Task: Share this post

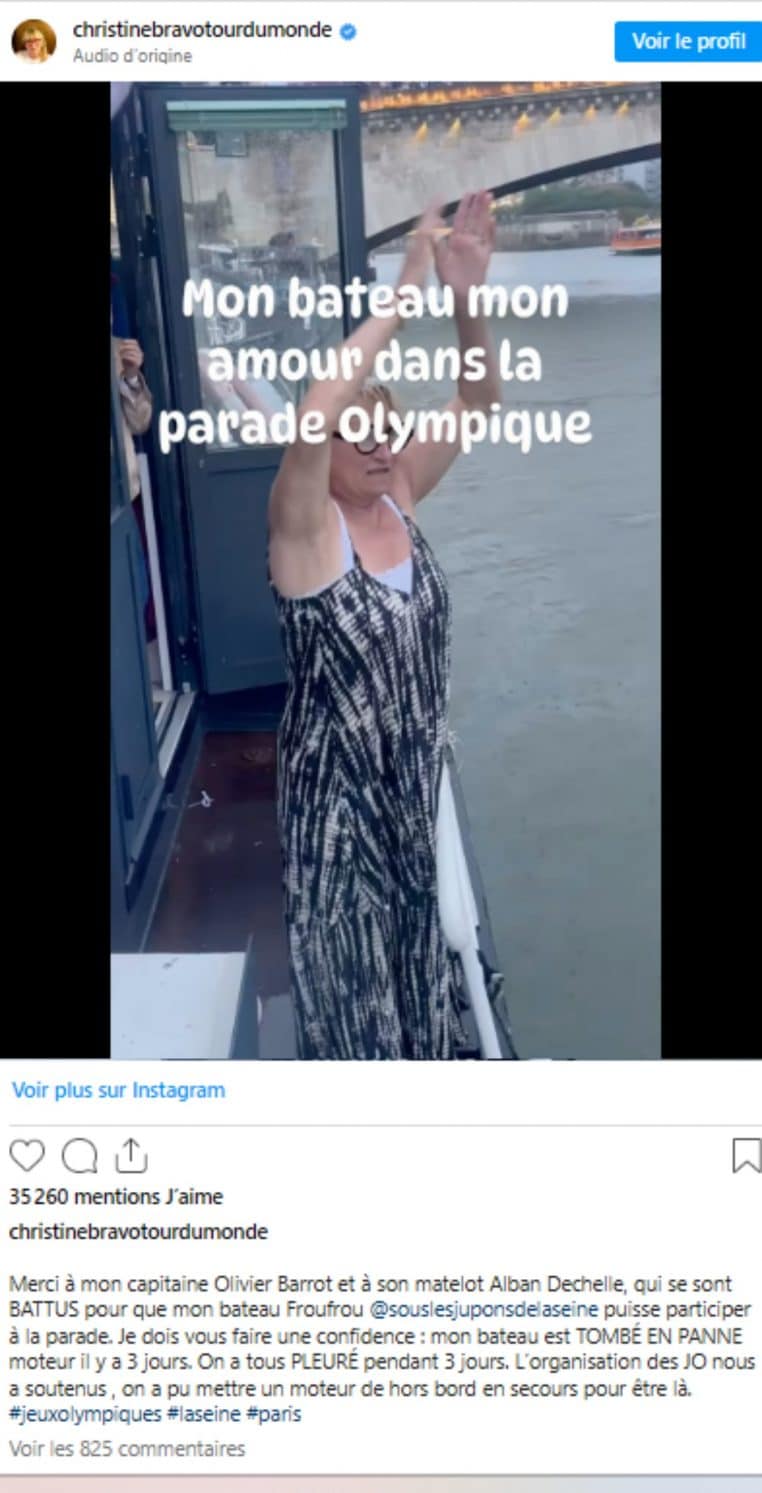Action: click(131, 1156)
